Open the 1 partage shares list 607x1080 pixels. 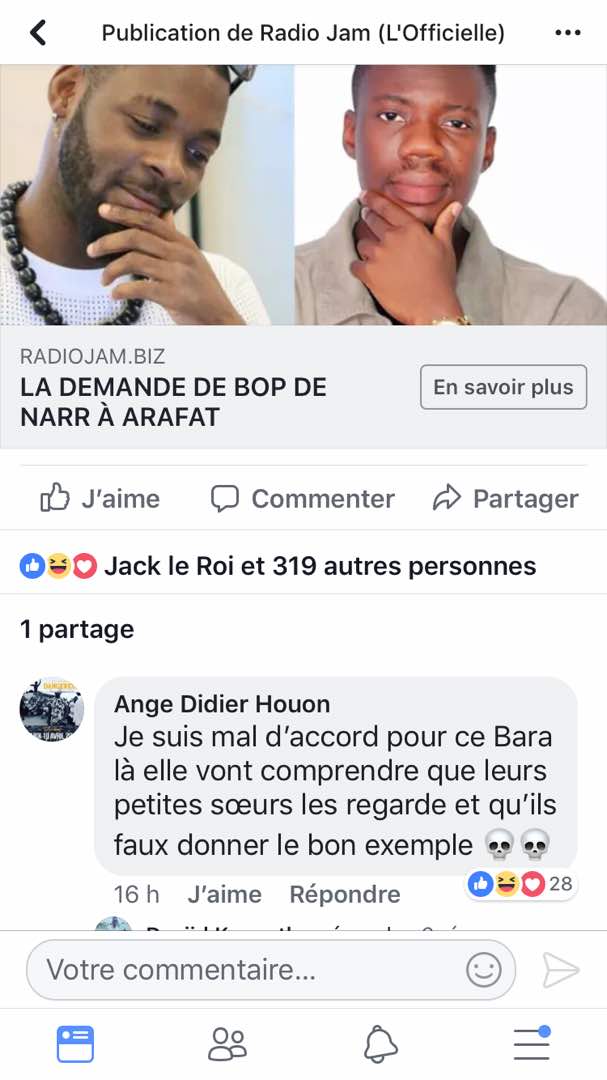coord(77,629)
